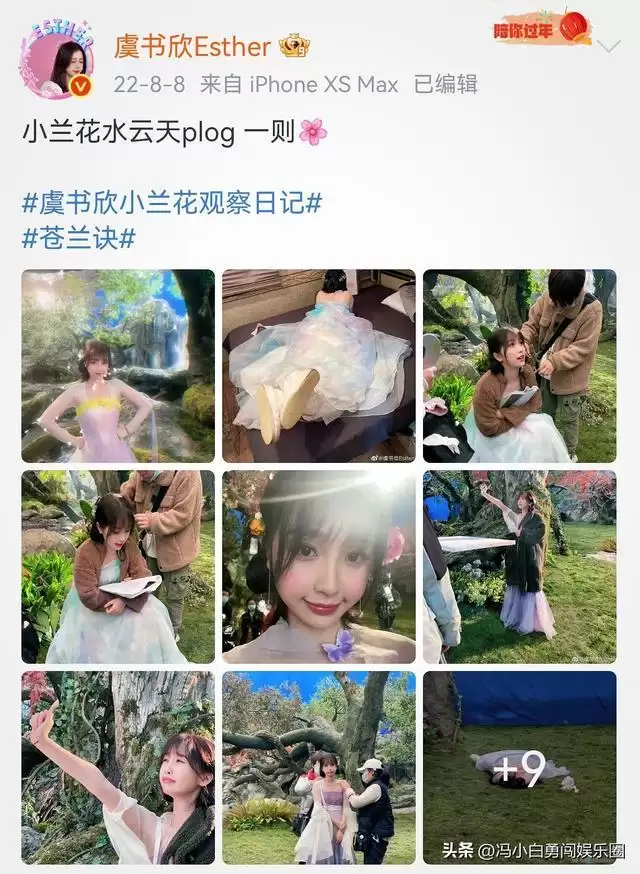Open photo of her holding an umbrella
Viewport: 640px width, 874px height.
[519, 566]
